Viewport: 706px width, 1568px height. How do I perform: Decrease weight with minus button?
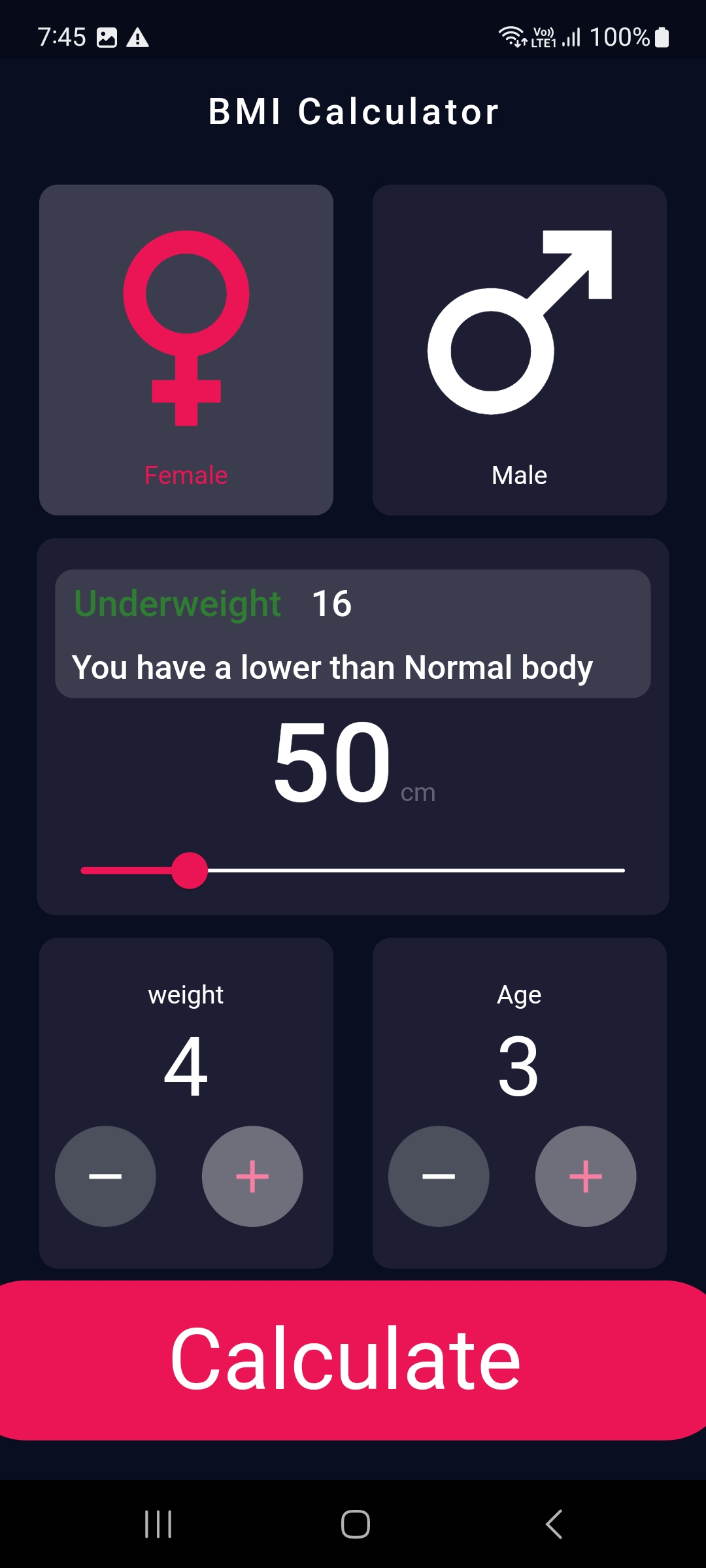tap(105, 1176)
